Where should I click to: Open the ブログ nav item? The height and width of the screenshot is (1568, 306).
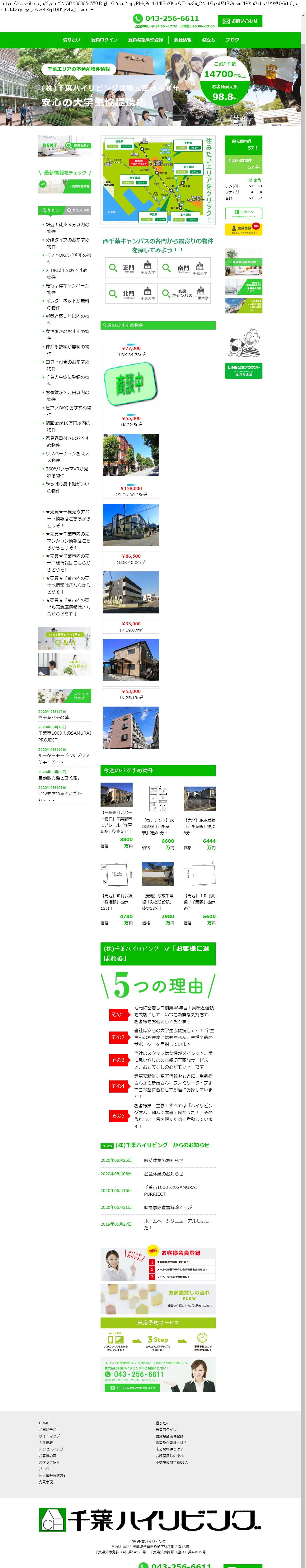click(x=233, y=40)
